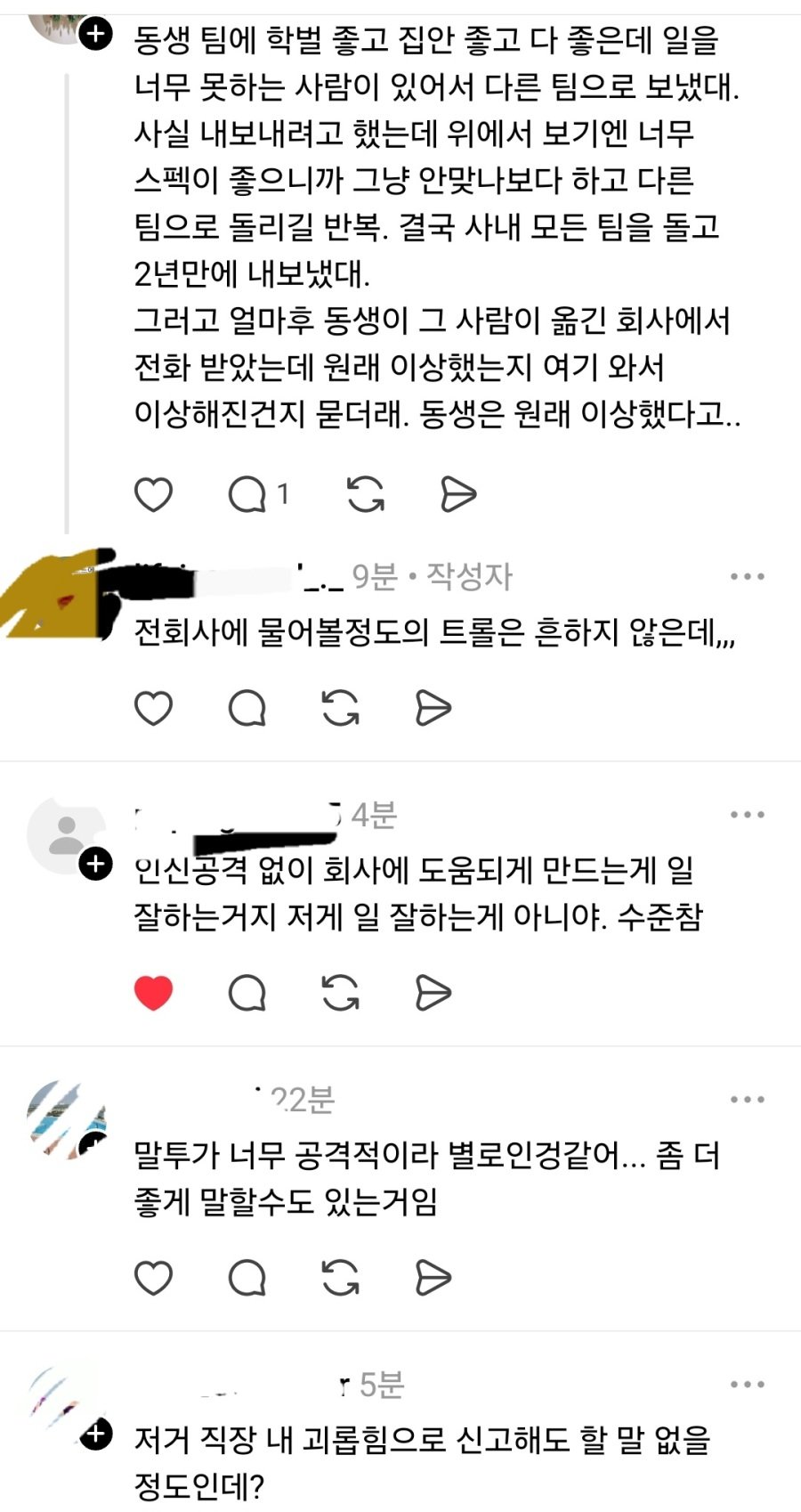The image size is (801, 1512).
Task: Unlike the 인신공격 없이 comment
Action: point(153,993)
